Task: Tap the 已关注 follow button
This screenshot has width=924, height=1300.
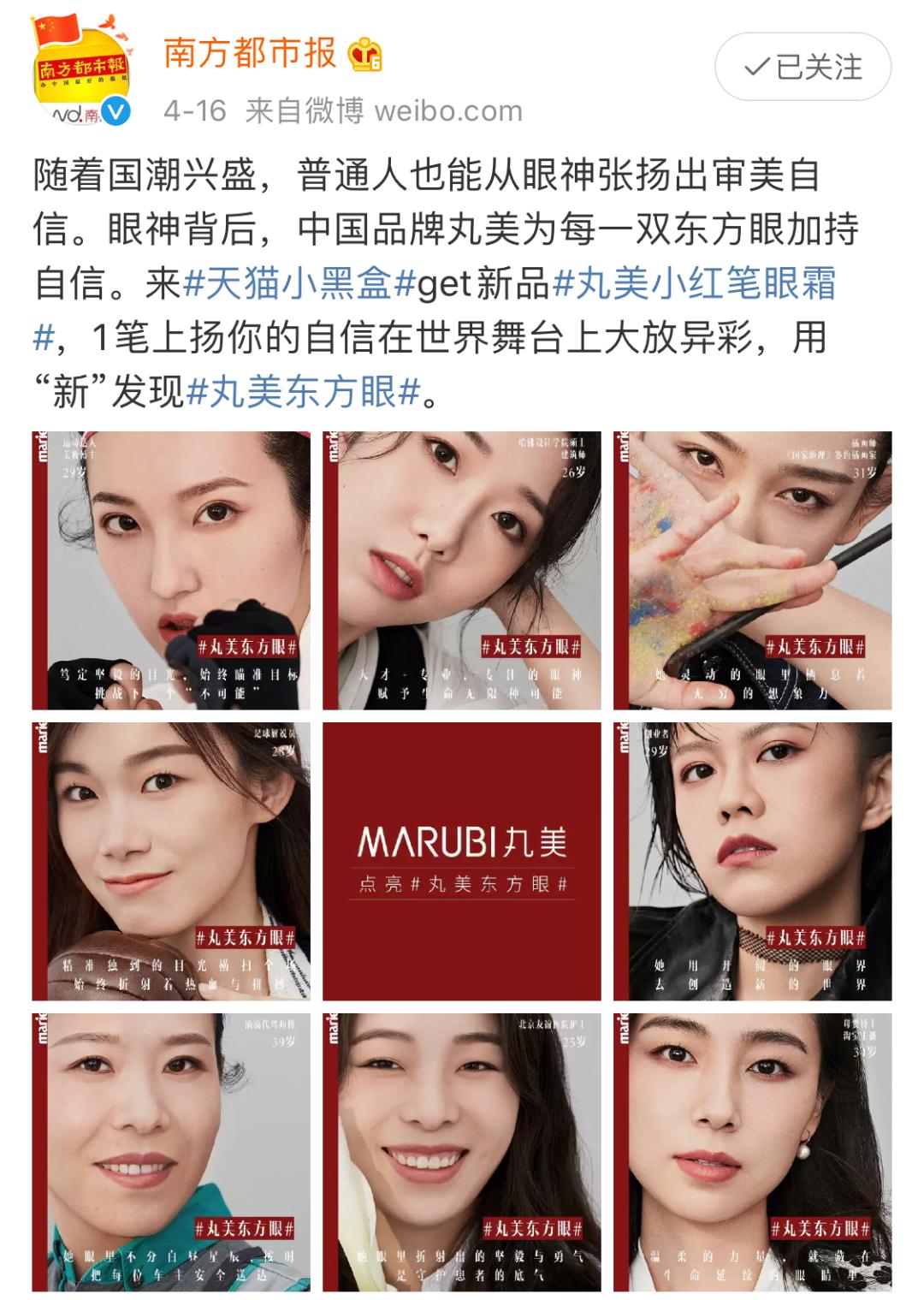Action: (803, 67)
